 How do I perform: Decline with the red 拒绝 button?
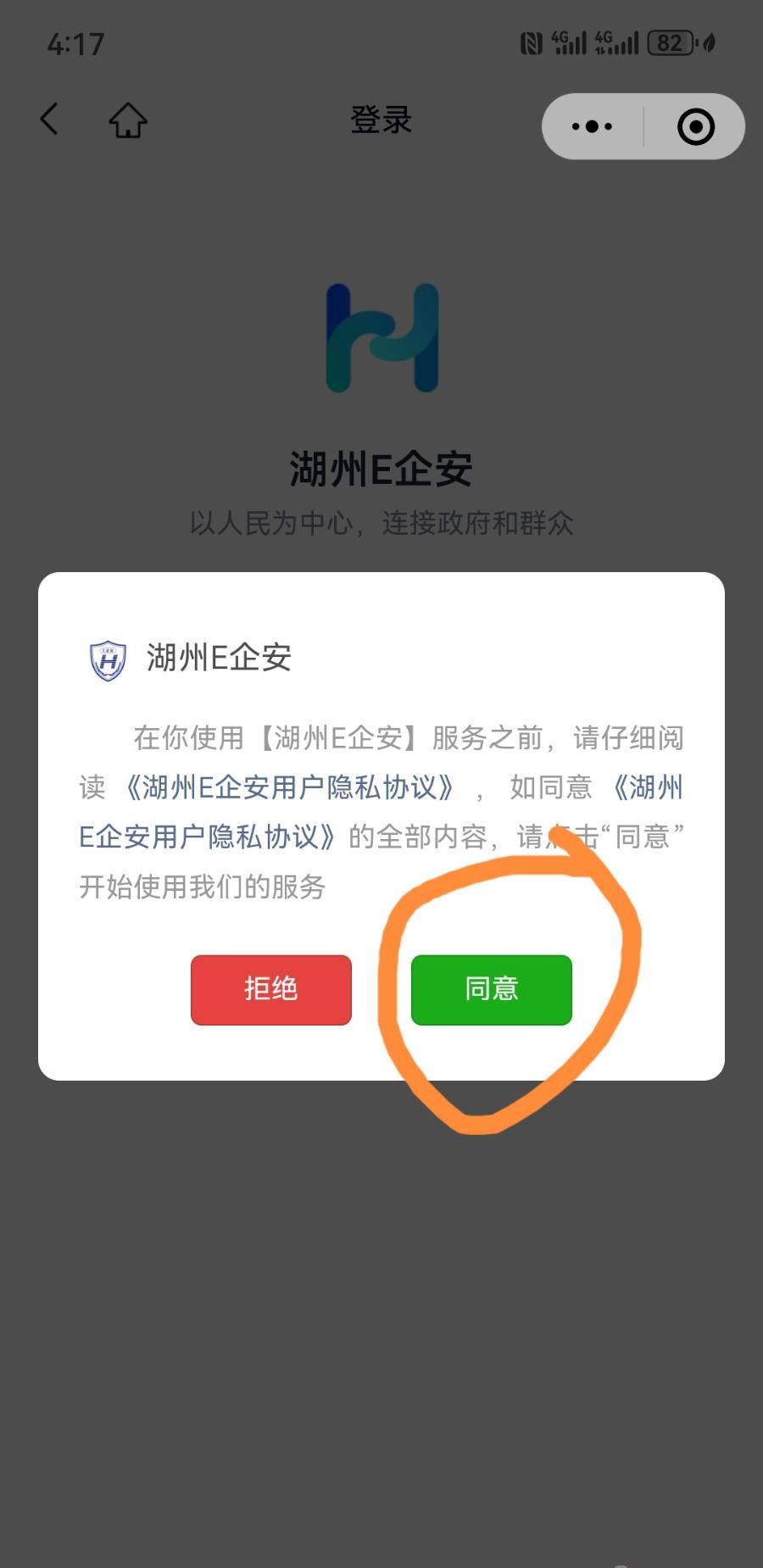tap(270, 989)
